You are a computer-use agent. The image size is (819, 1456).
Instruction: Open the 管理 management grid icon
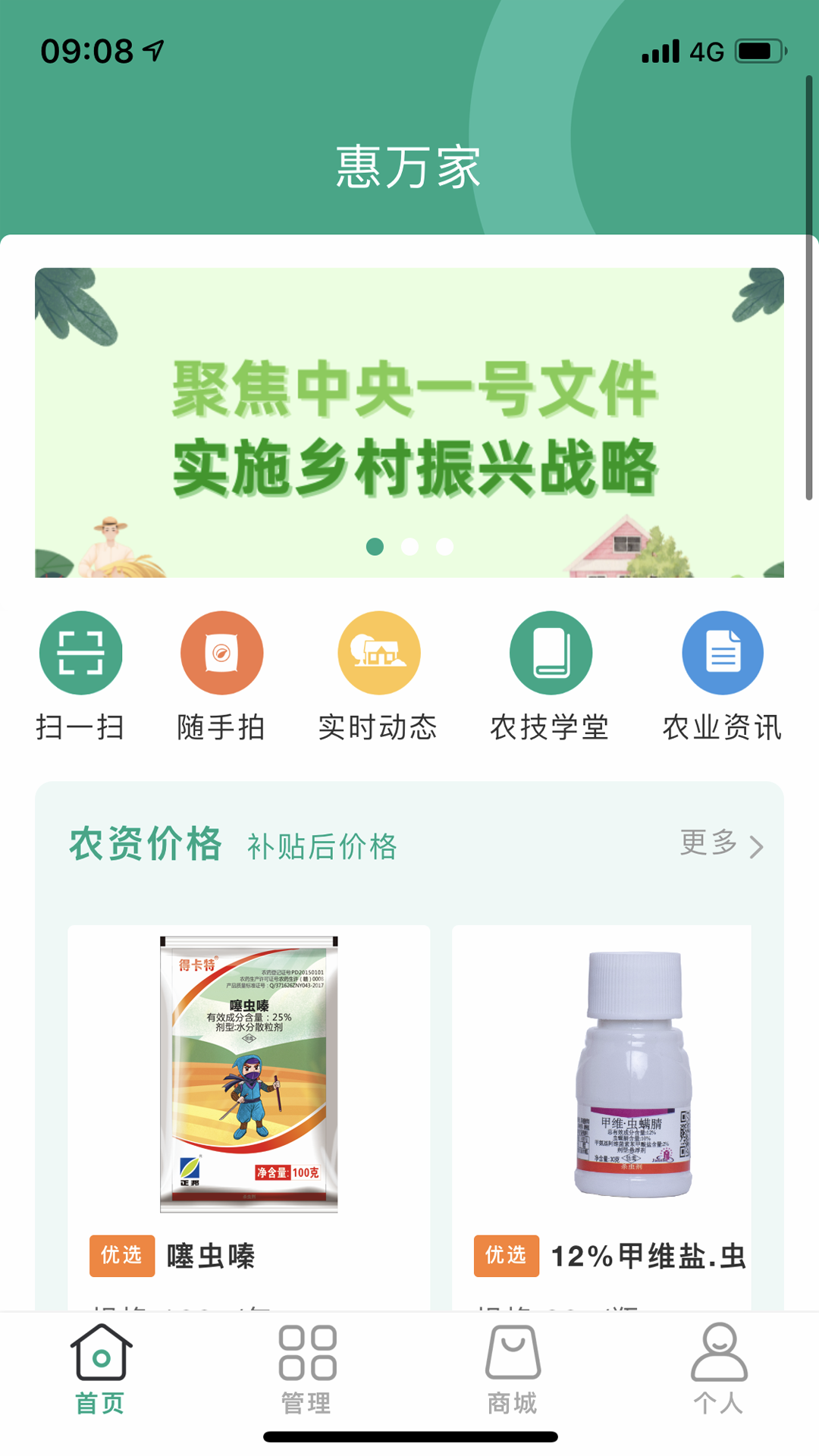pyautogui.click(x=306, y=1353)
